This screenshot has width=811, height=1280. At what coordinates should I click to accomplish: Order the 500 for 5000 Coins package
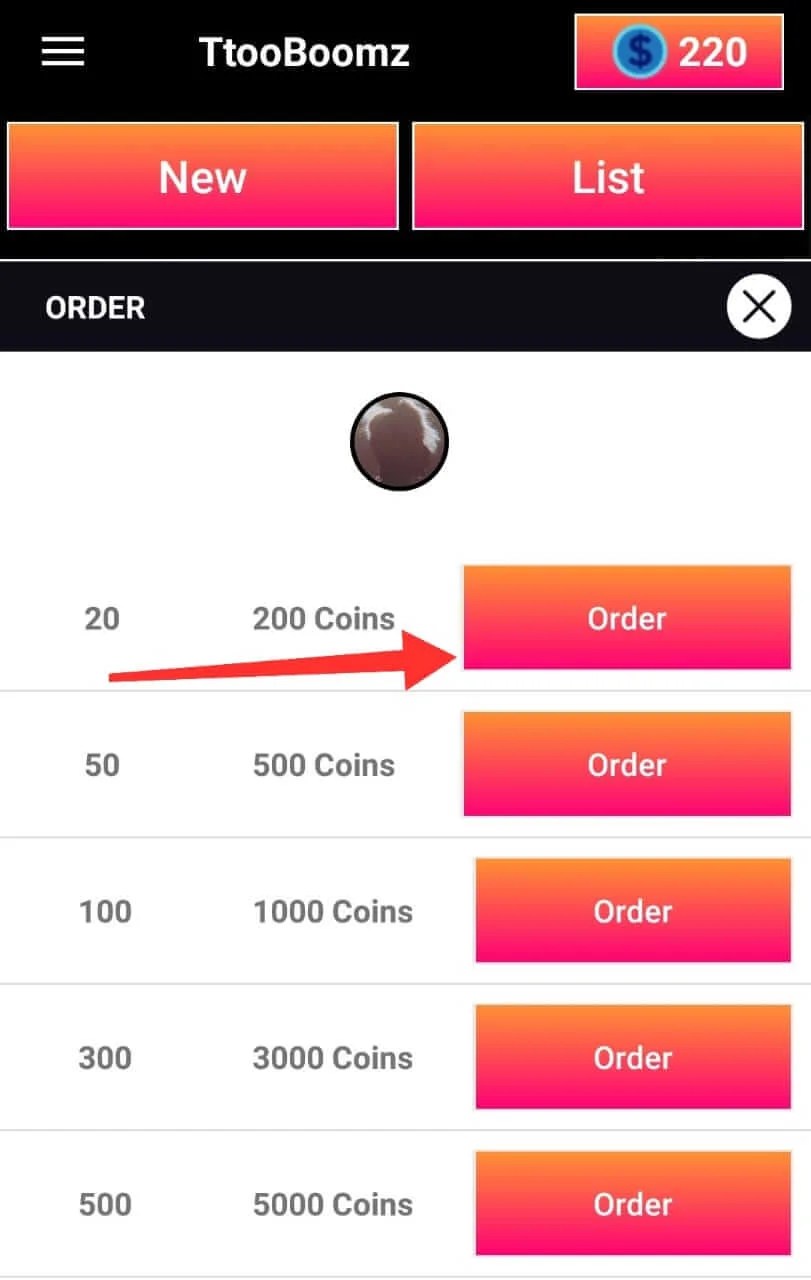click(632, 1204)
